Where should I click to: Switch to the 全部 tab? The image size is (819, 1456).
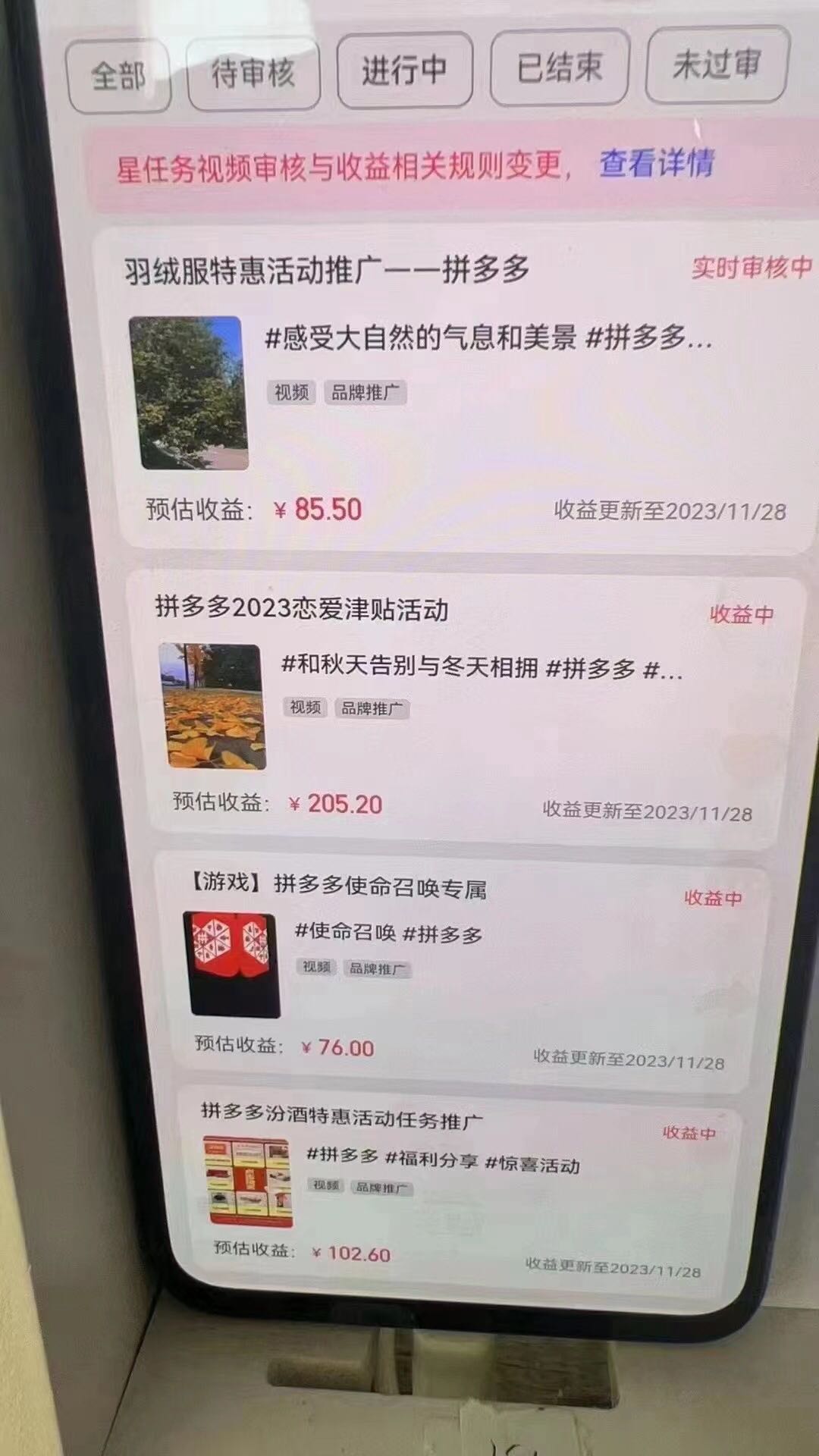click(119, 76)
